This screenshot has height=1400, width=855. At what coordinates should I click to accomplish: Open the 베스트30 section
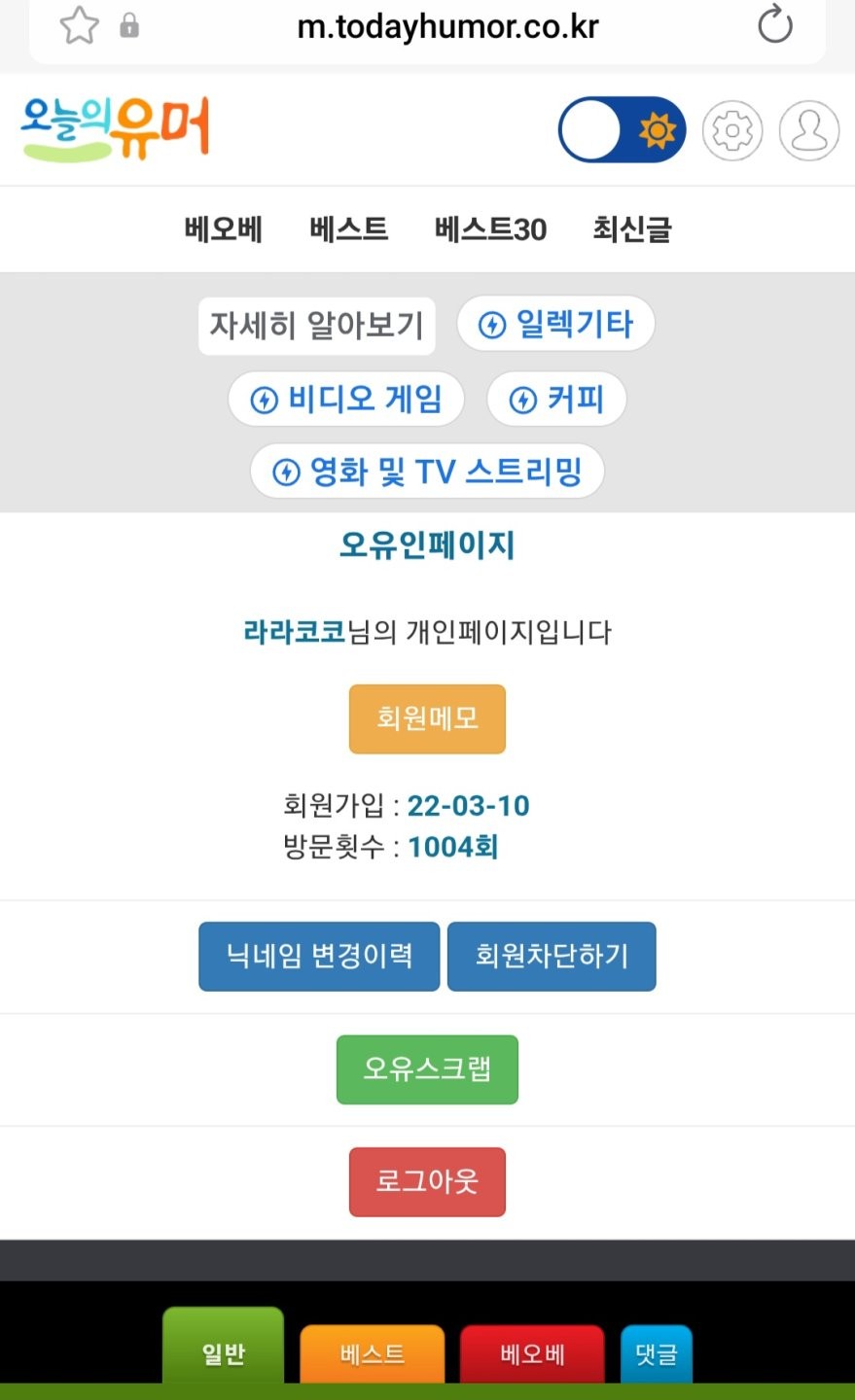490,229
